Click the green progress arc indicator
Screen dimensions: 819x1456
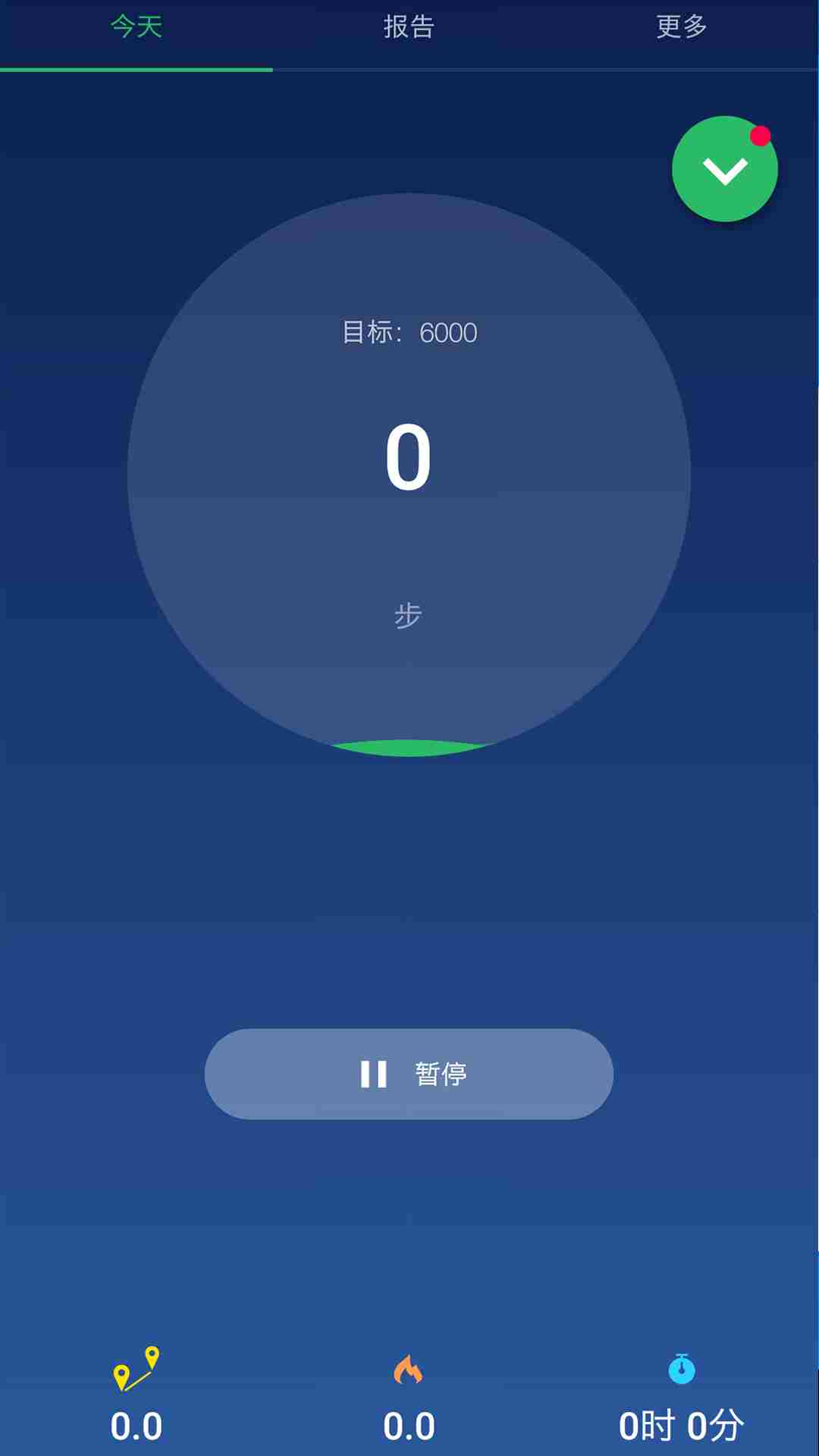(x=408, y=748)
